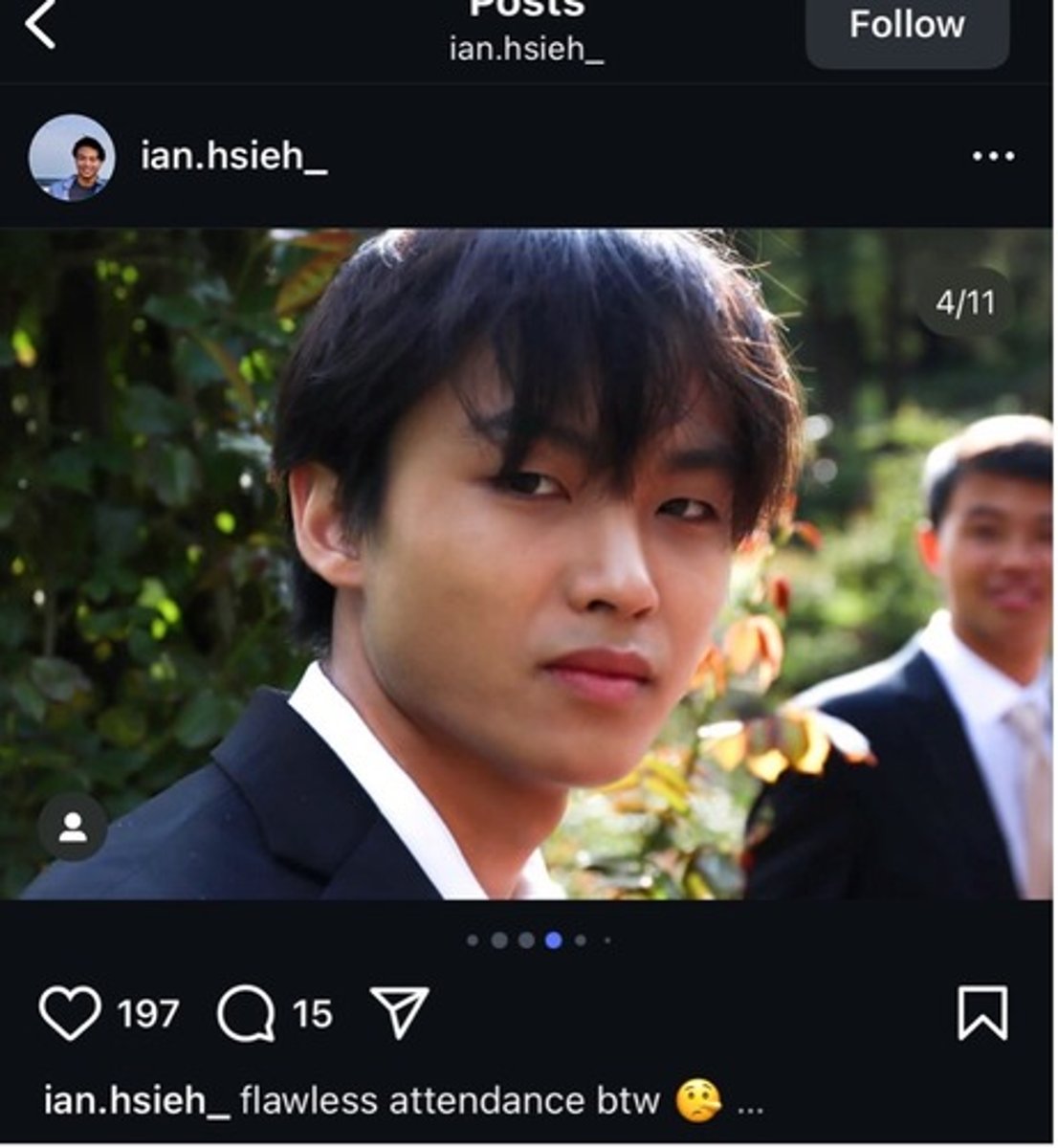The image size is (1058, 1148).
Task: Save this post with the bookmark icon
Action: tap(982, 1012)
